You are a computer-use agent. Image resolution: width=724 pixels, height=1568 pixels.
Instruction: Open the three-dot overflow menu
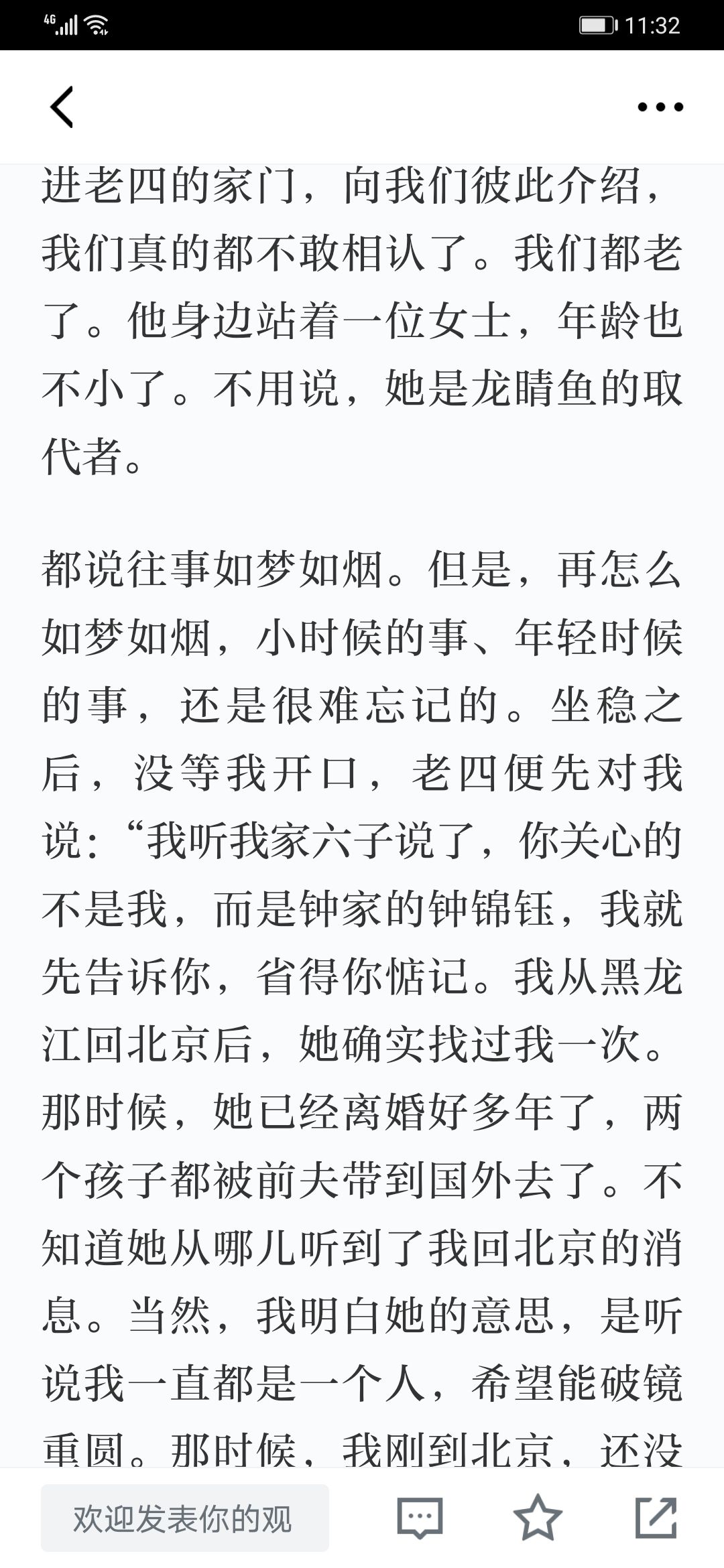660,107
